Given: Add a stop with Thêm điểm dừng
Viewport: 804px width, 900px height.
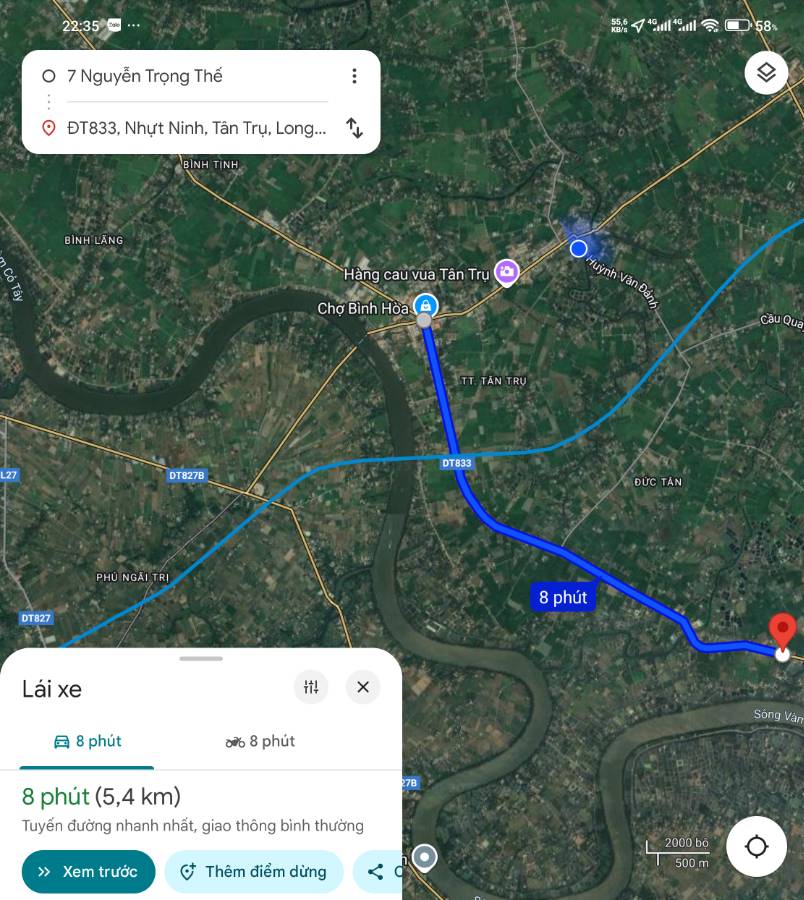Looking at the screenshot, I should 253,872.
